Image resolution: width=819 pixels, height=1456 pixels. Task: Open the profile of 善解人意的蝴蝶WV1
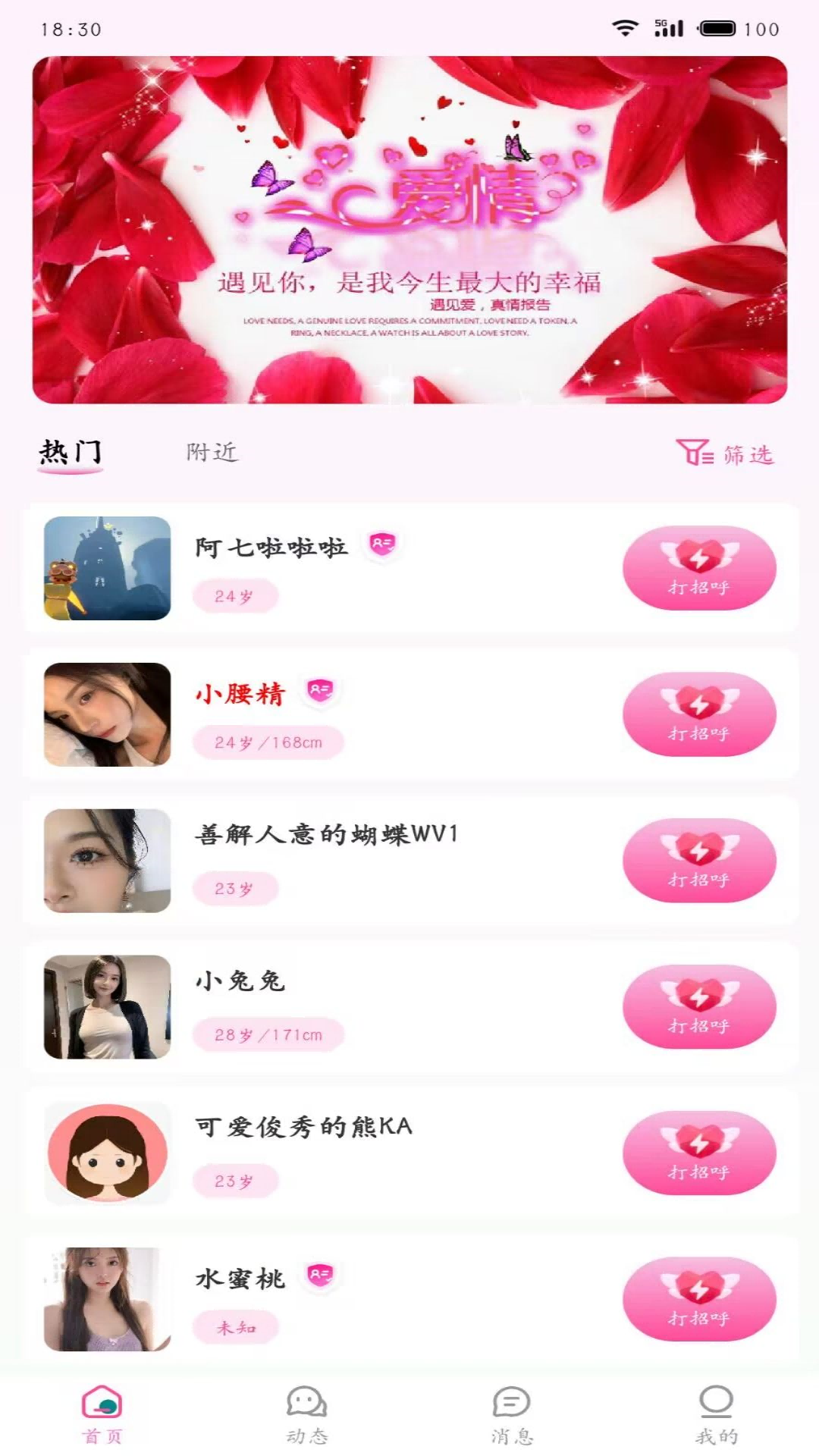coord(108,861)
